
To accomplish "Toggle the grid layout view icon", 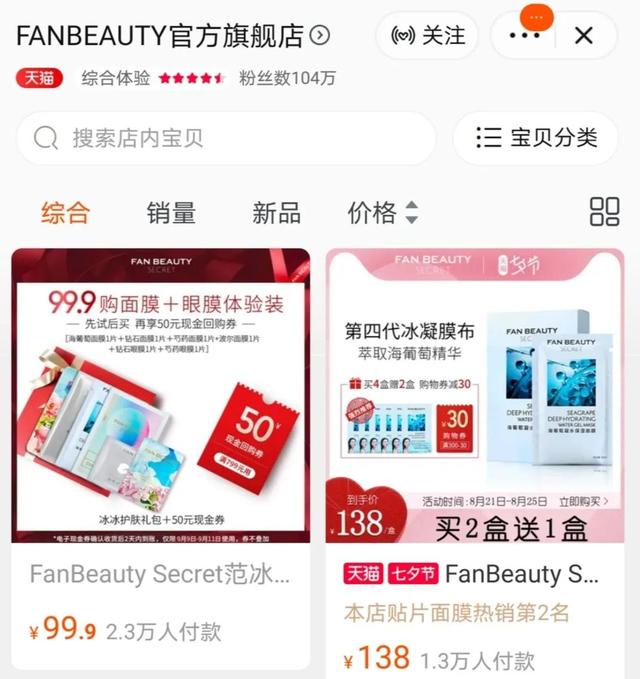I will [604, 212].
